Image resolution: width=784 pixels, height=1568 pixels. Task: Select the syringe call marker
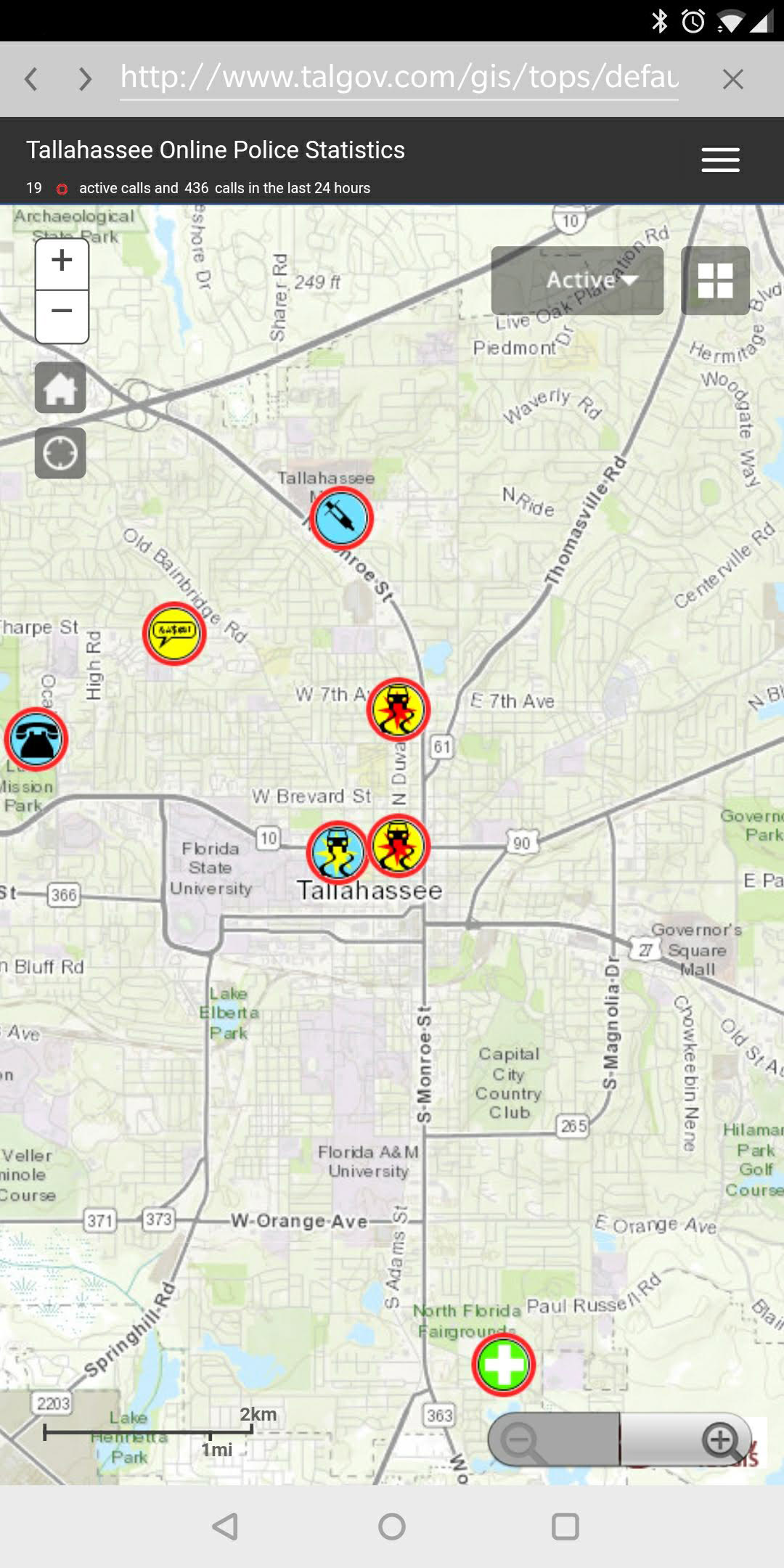pyautogui.click(x=341, y=518)
